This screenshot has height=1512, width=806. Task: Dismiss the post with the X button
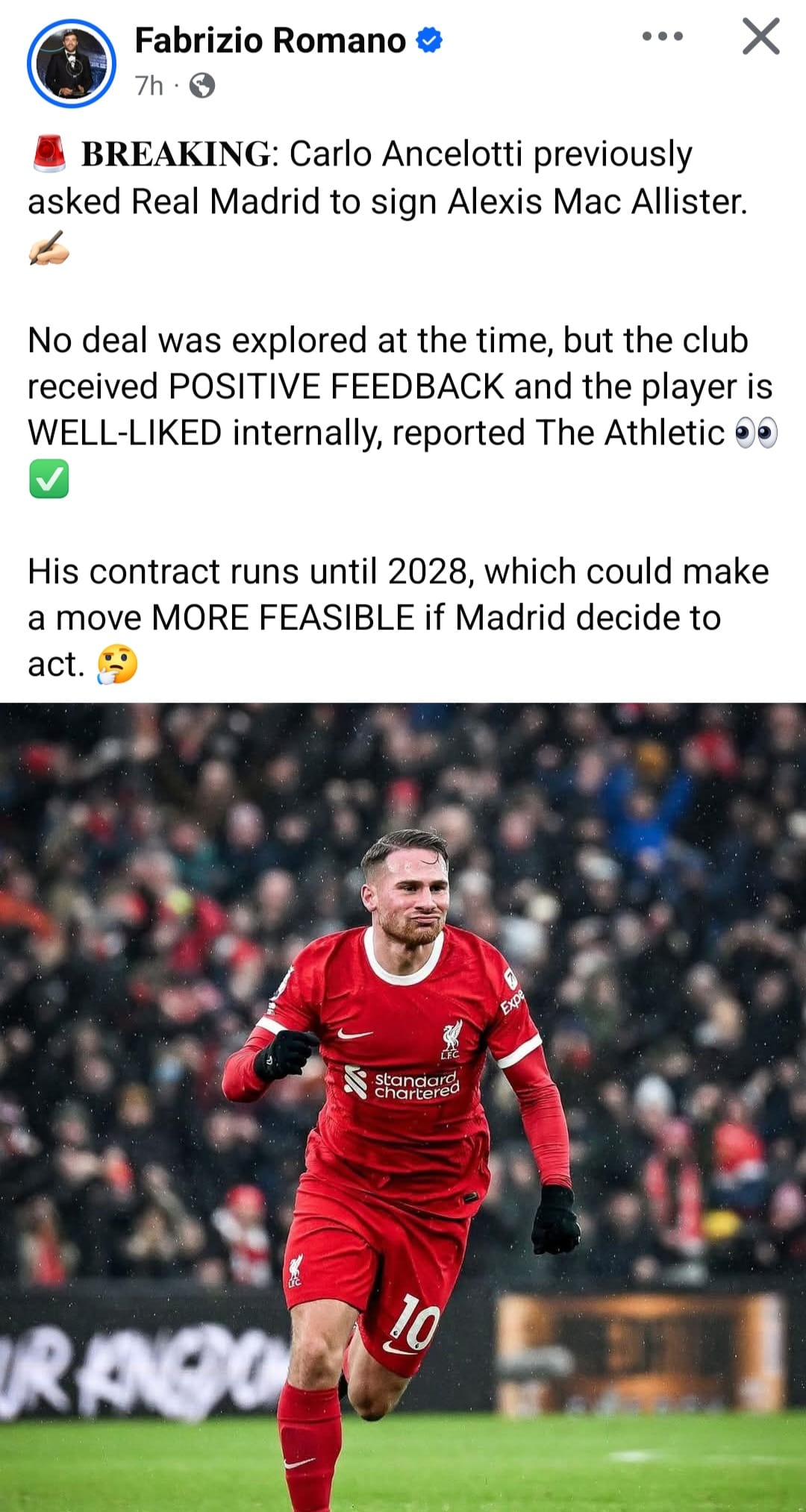tap(760, 37)
